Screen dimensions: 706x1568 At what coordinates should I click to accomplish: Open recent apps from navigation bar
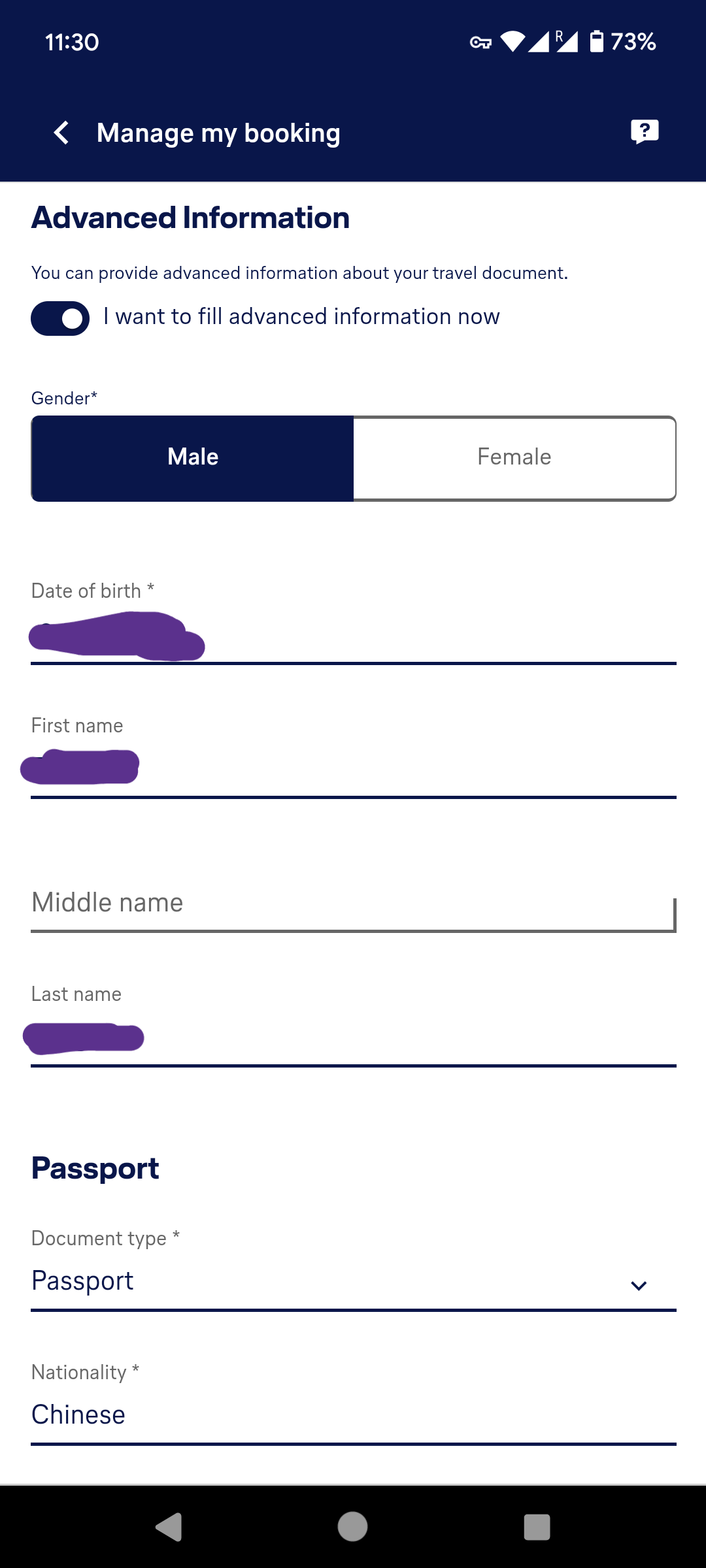click(537, 1527)
